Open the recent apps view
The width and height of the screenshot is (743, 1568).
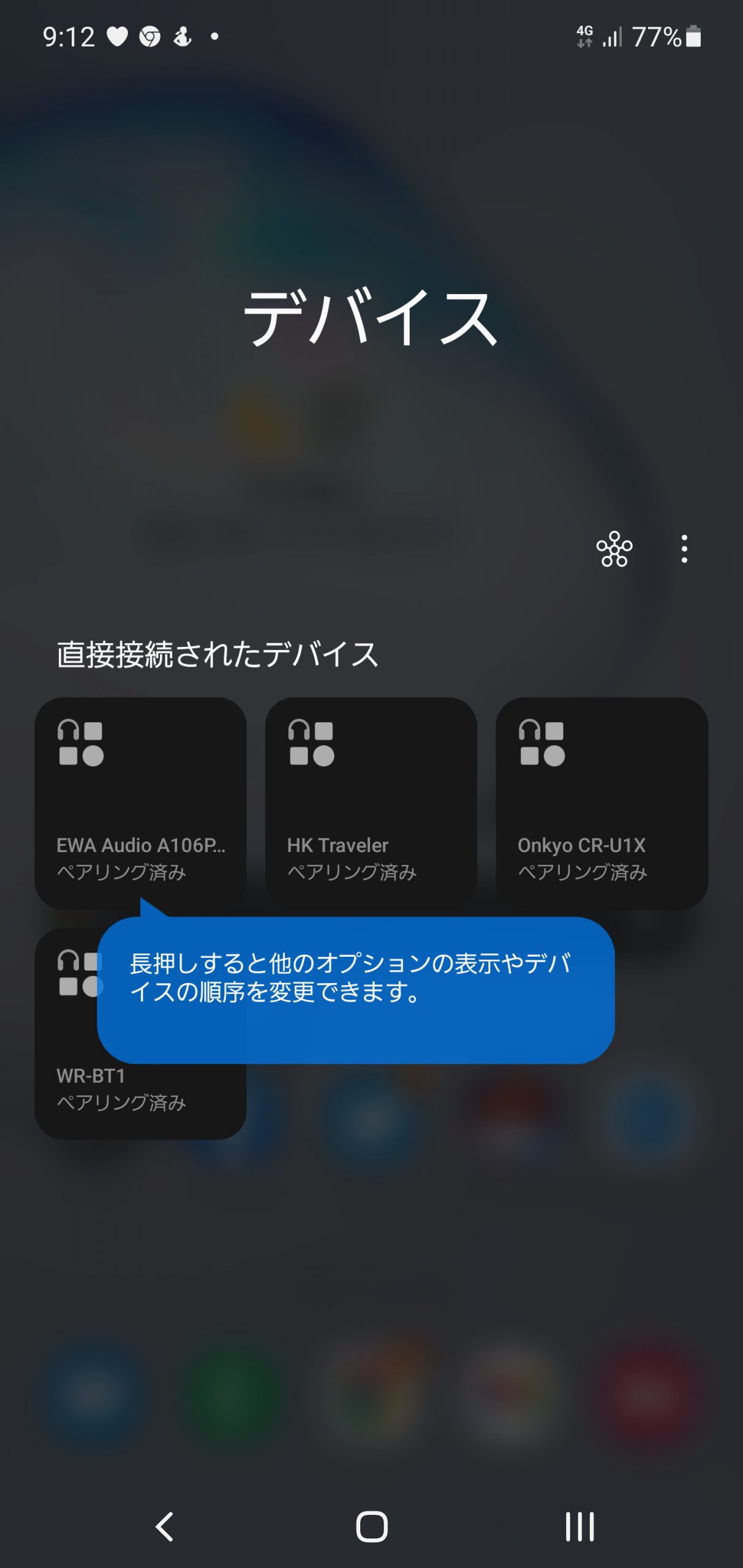pos(579,1526)
